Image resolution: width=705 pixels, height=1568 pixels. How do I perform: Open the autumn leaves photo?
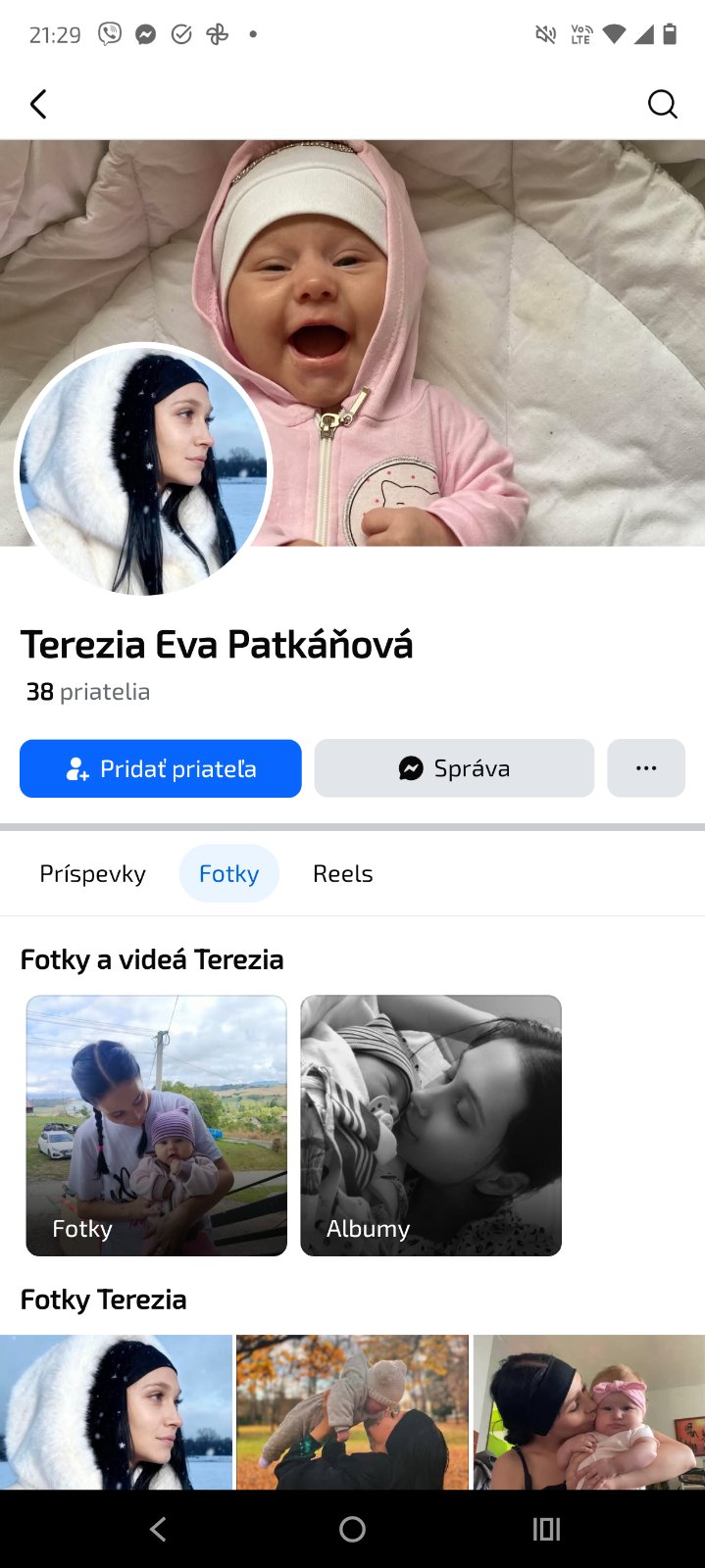tap(352, 1411)
